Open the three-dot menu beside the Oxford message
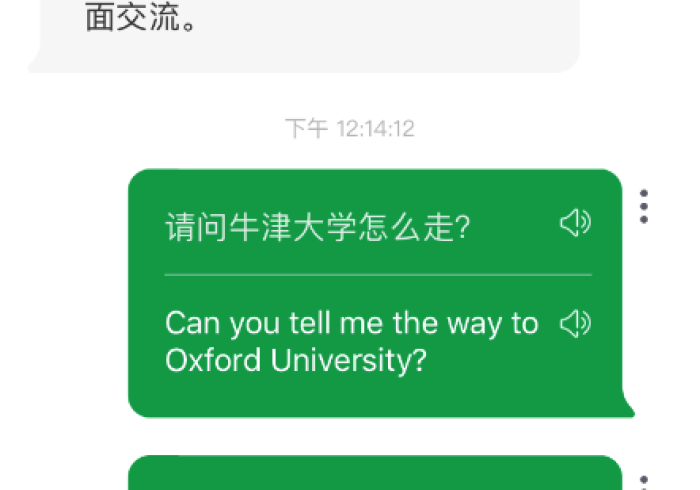Screen dimensions: 700x490 click(644, 206)
